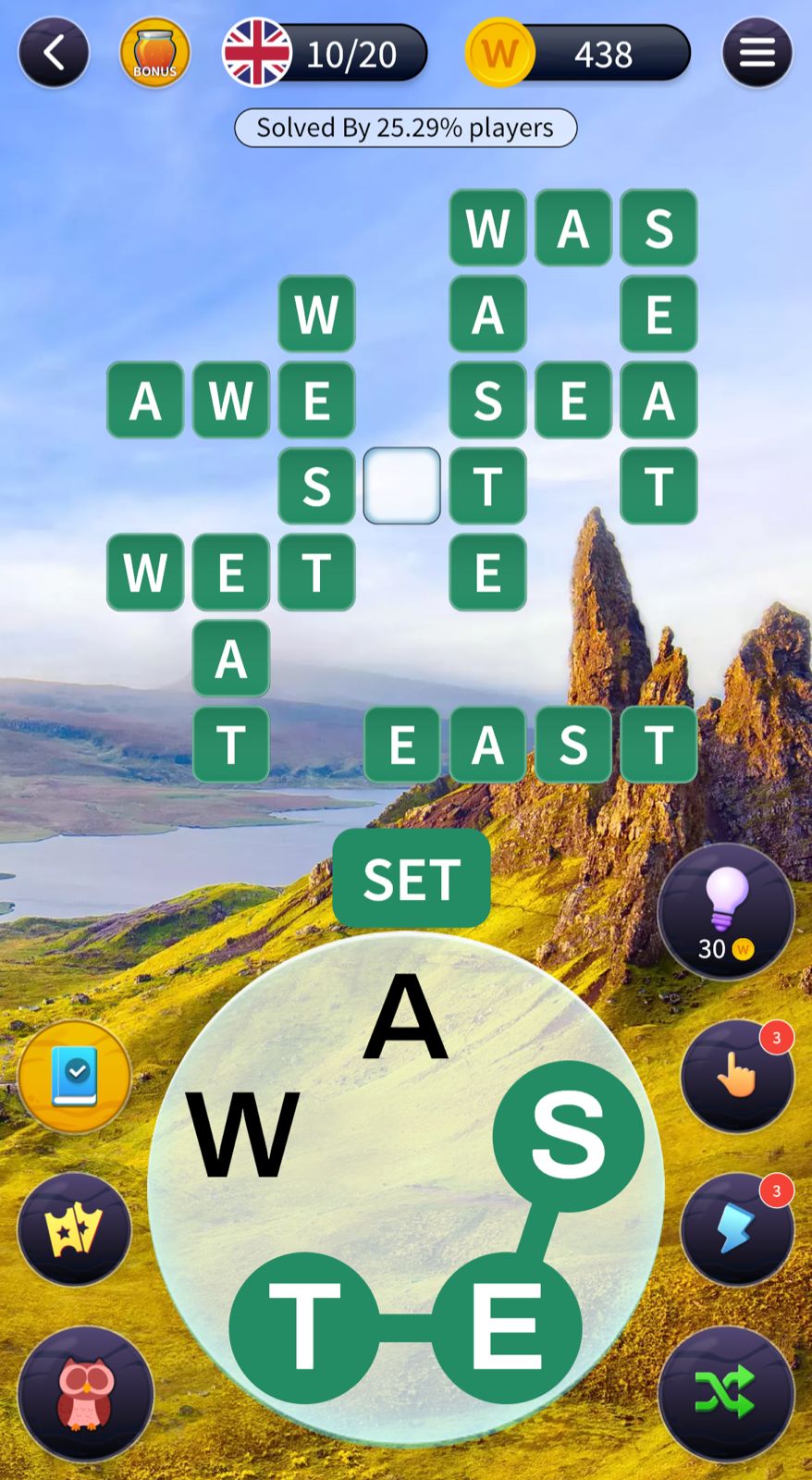Select letter S in the wheel
This screenshot has height=1480, width=812.
point(568,1135)
